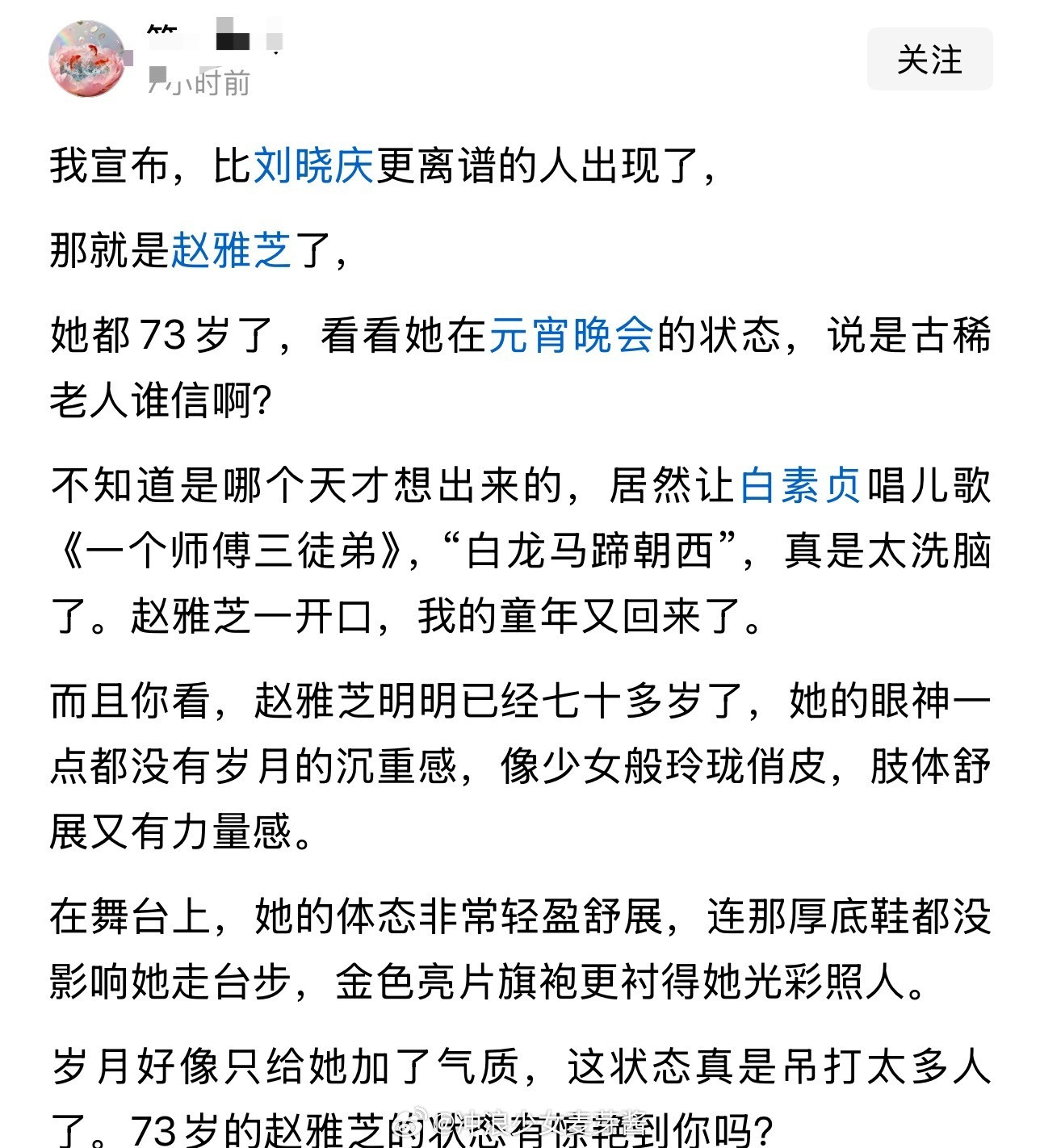Open the 刘晓庆 topic link
The image size is (1040, 1148).
[315, 162]
